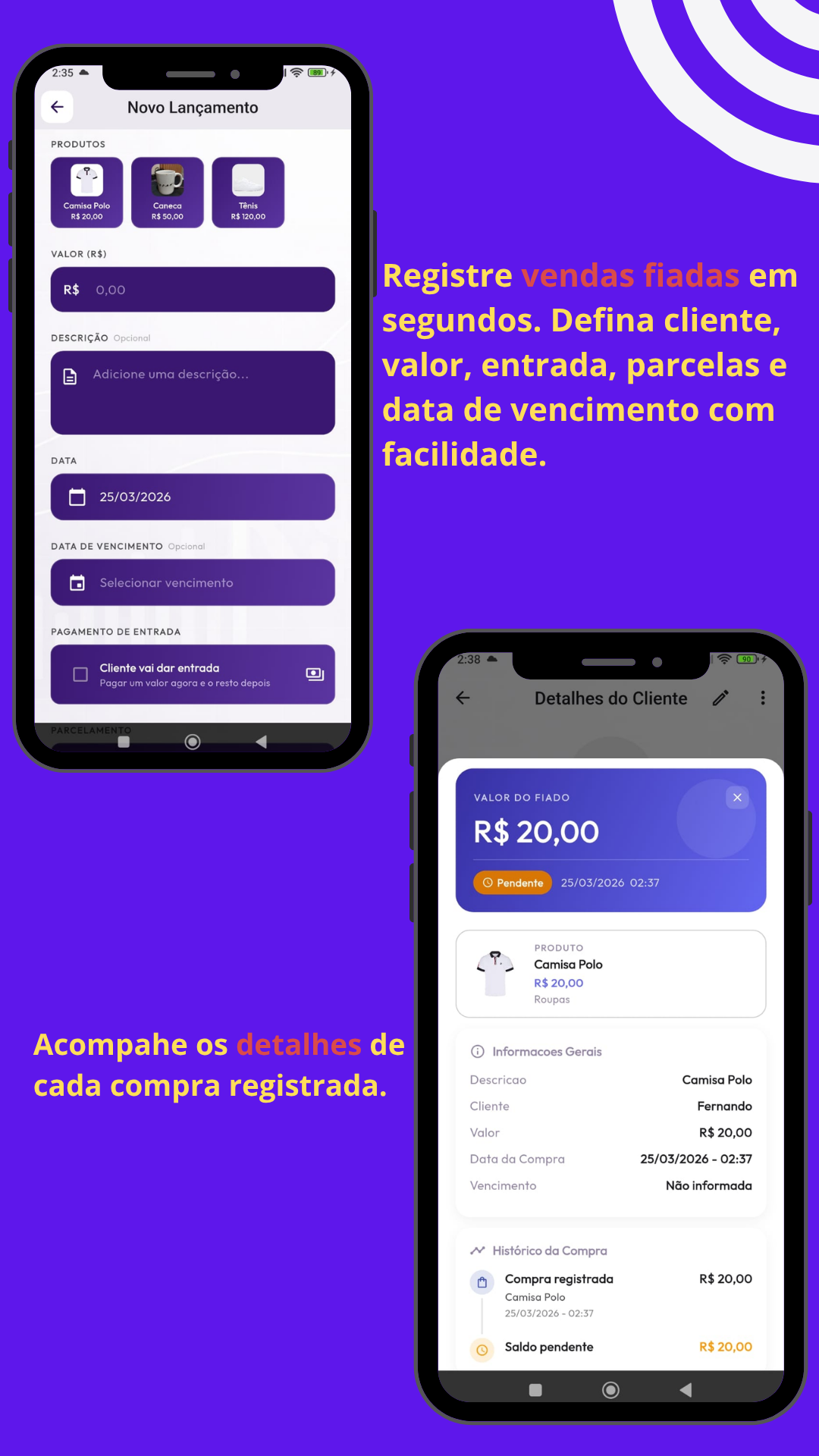Check the 'Cliente vai dar entrada' checkbox
This screenshot has width=819, height=1456.
(80, 674)
